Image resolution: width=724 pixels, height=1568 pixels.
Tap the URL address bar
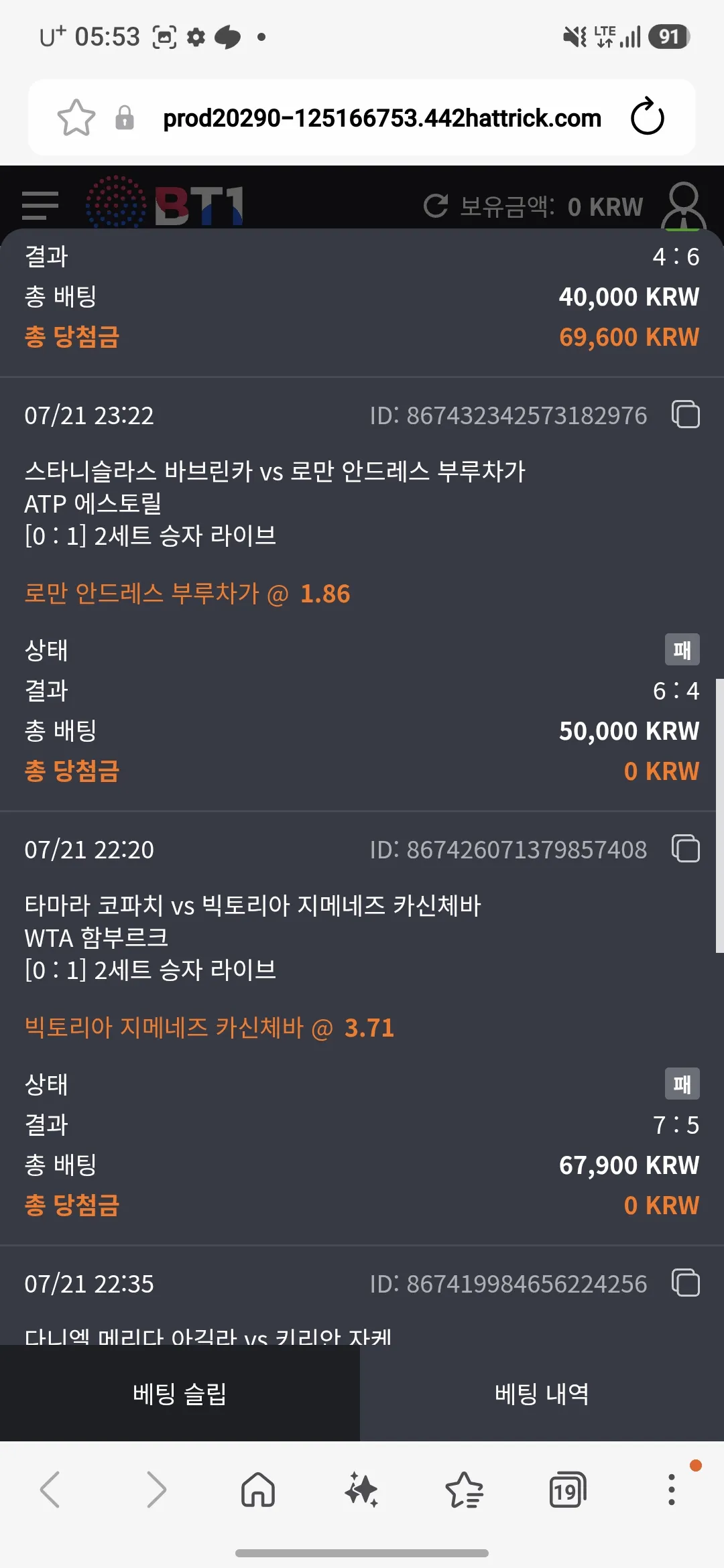pos(382,118)
